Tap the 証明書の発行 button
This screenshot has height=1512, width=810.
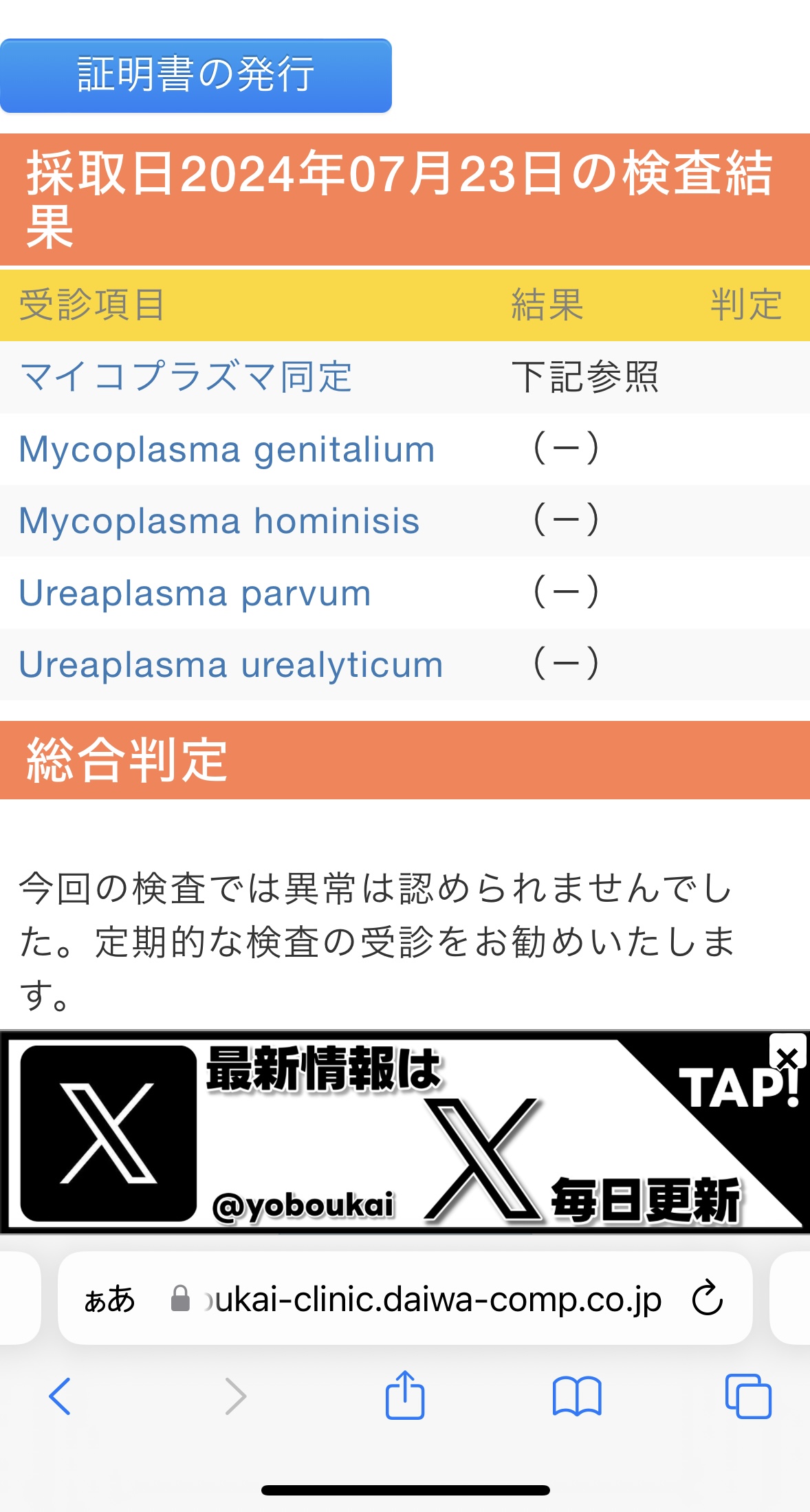click(x=196, y=75)
